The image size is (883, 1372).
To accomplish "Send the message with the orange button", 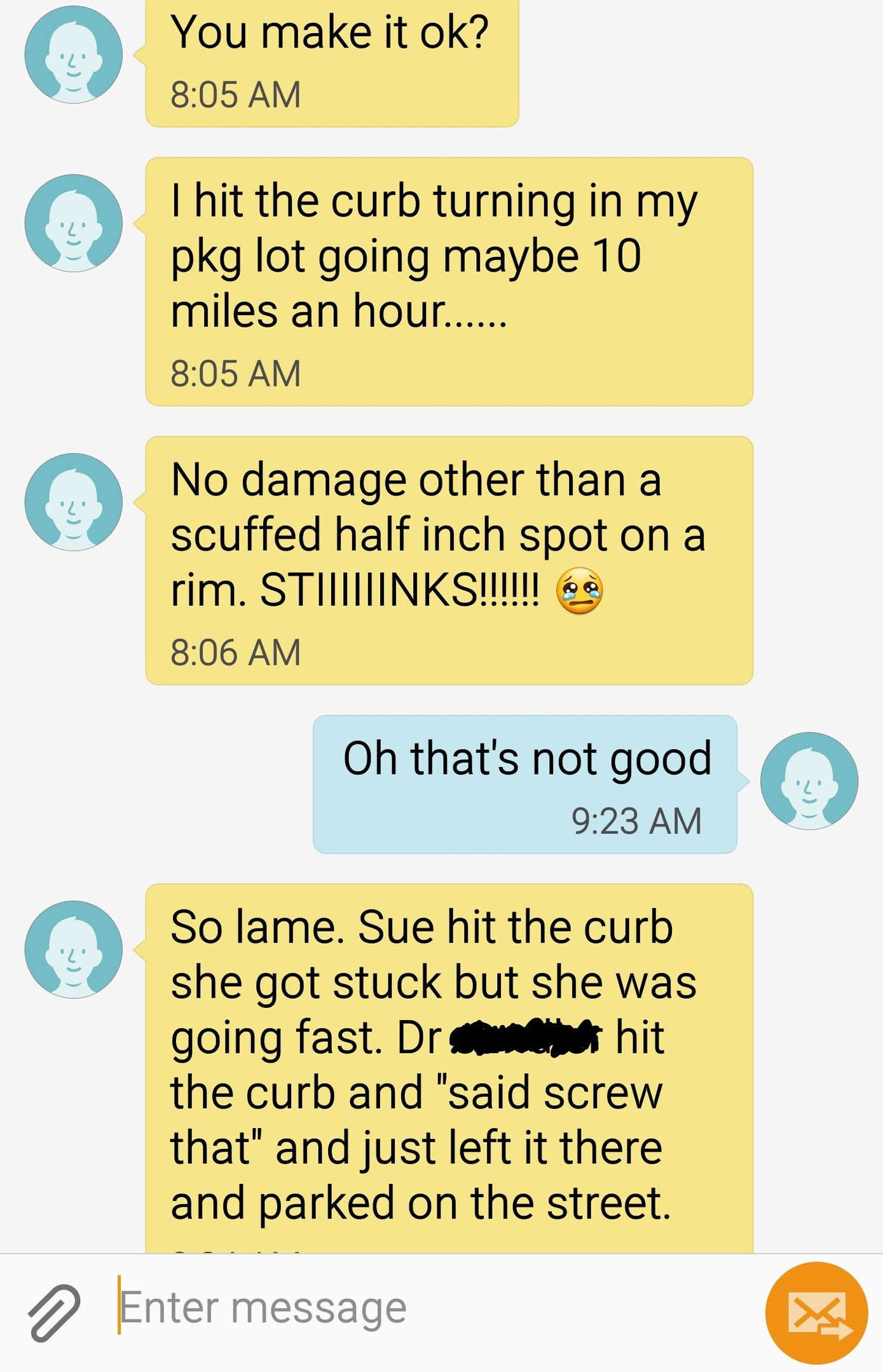I will [816, 1312].
